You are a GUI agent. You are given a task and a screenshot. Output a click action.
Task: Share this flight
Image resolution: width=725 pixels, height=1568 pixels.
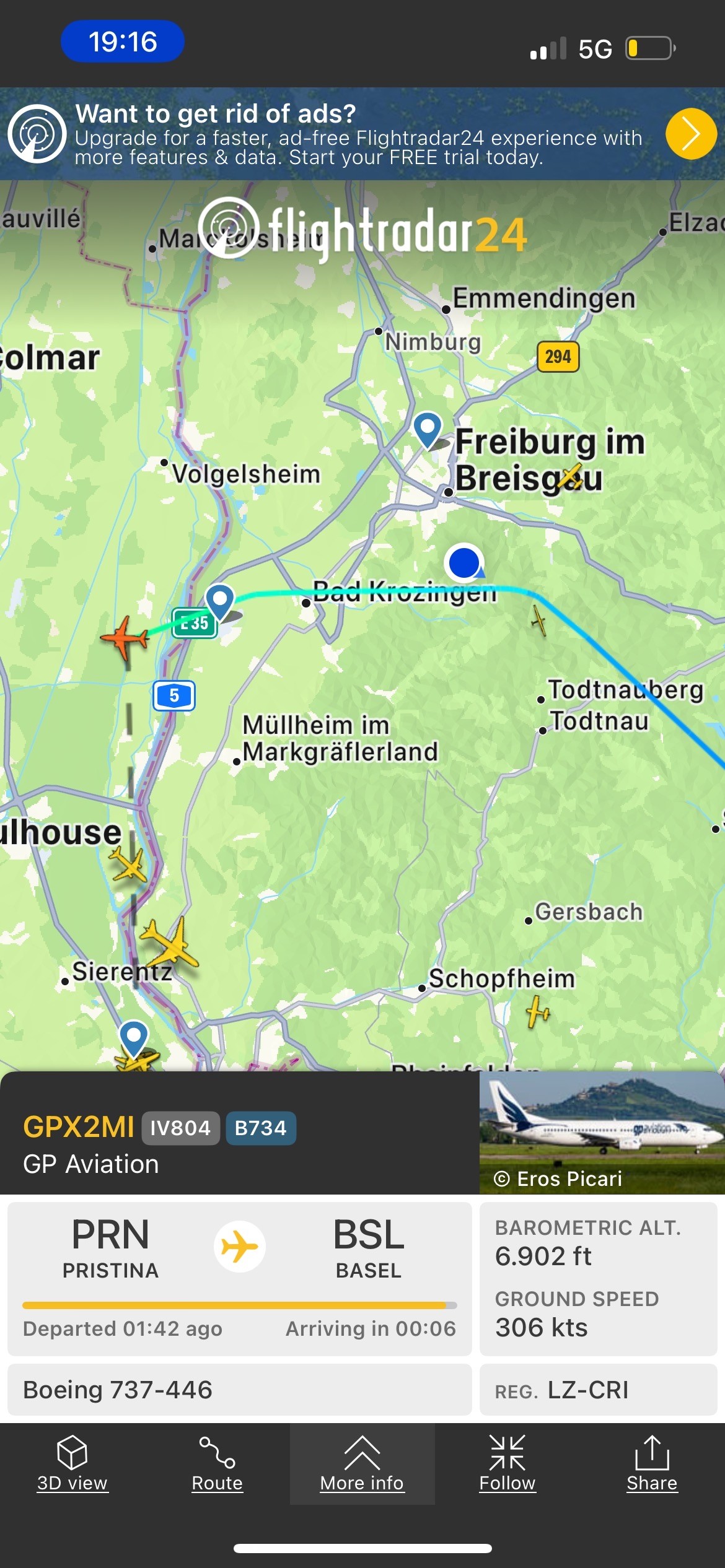tap(652, 1464)
